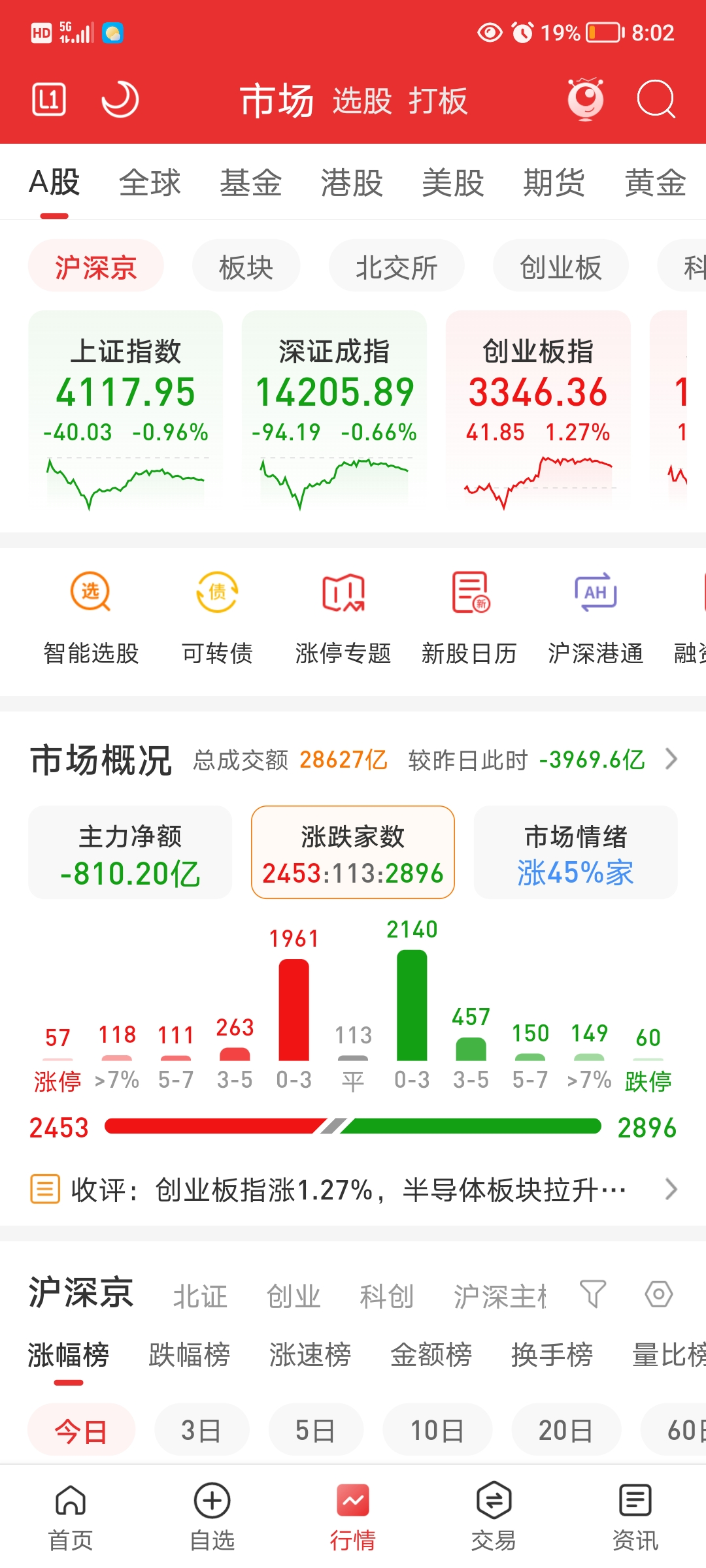The height and width of the screenshot is (1568, 706).
Task: Filter ranking by 5日 period
Action: click(314, 1431)
